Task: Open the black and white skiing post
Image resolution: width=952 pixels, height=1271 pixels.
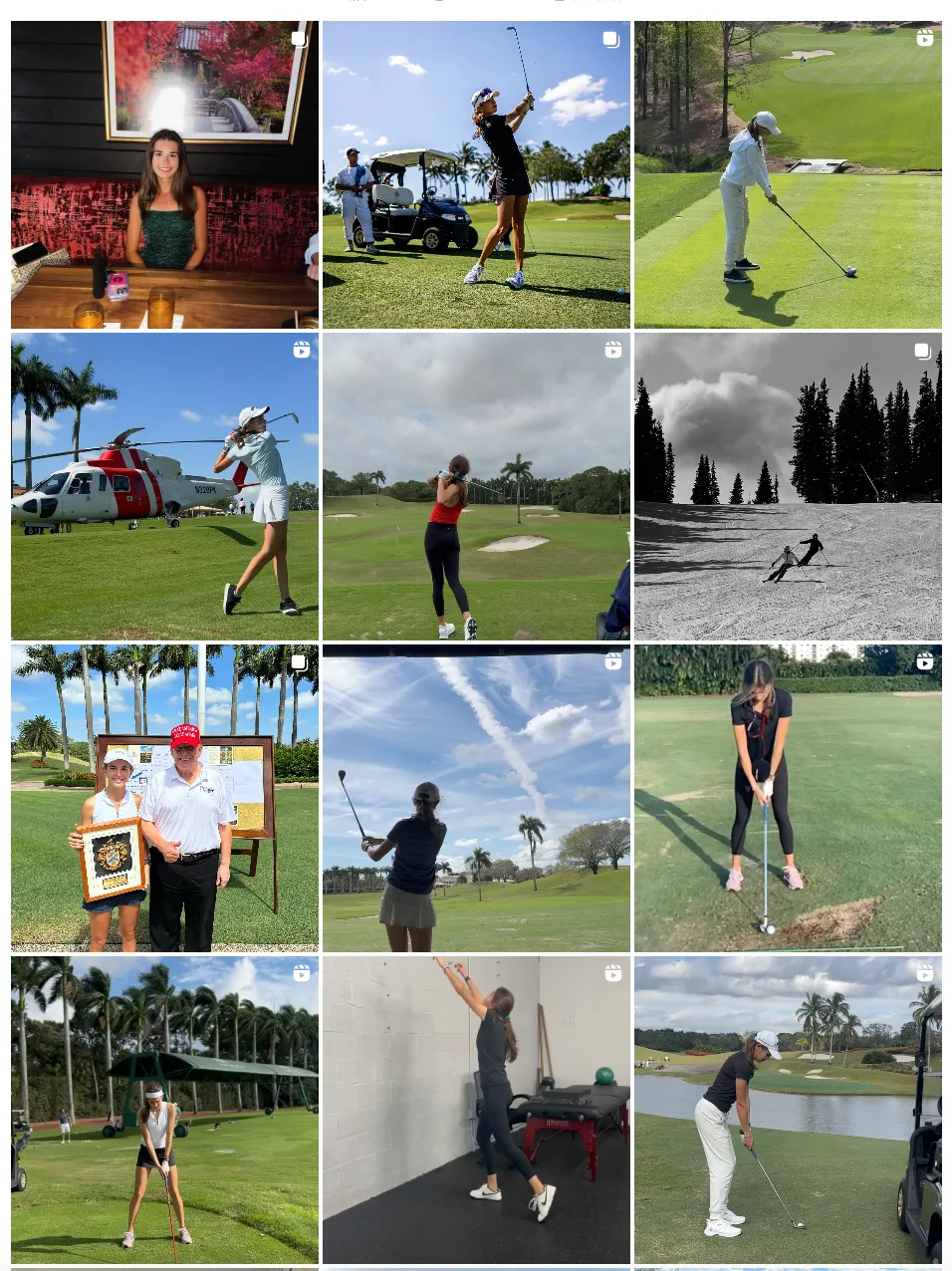Action: point(788,487)
